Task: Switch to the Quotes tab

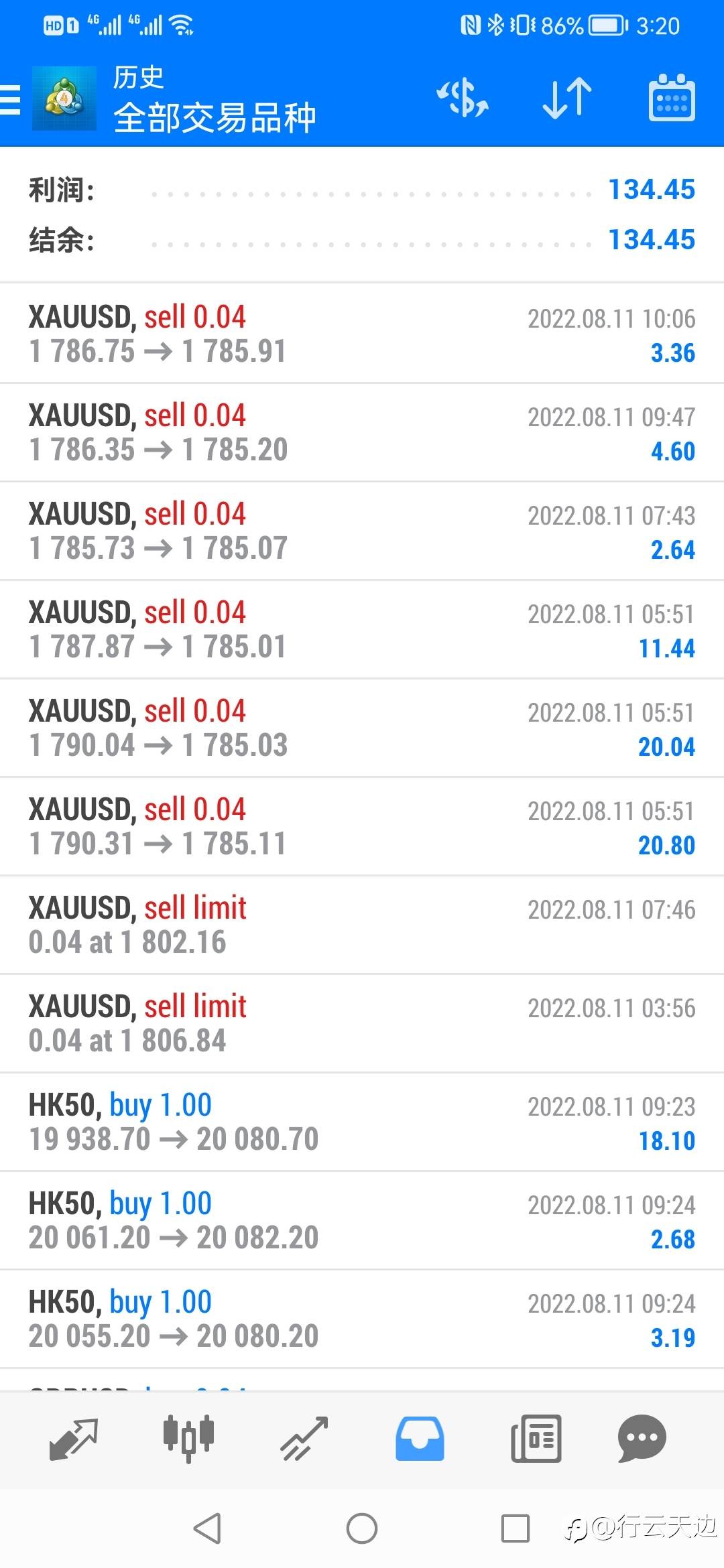Action: click(x=74, y=1438)
